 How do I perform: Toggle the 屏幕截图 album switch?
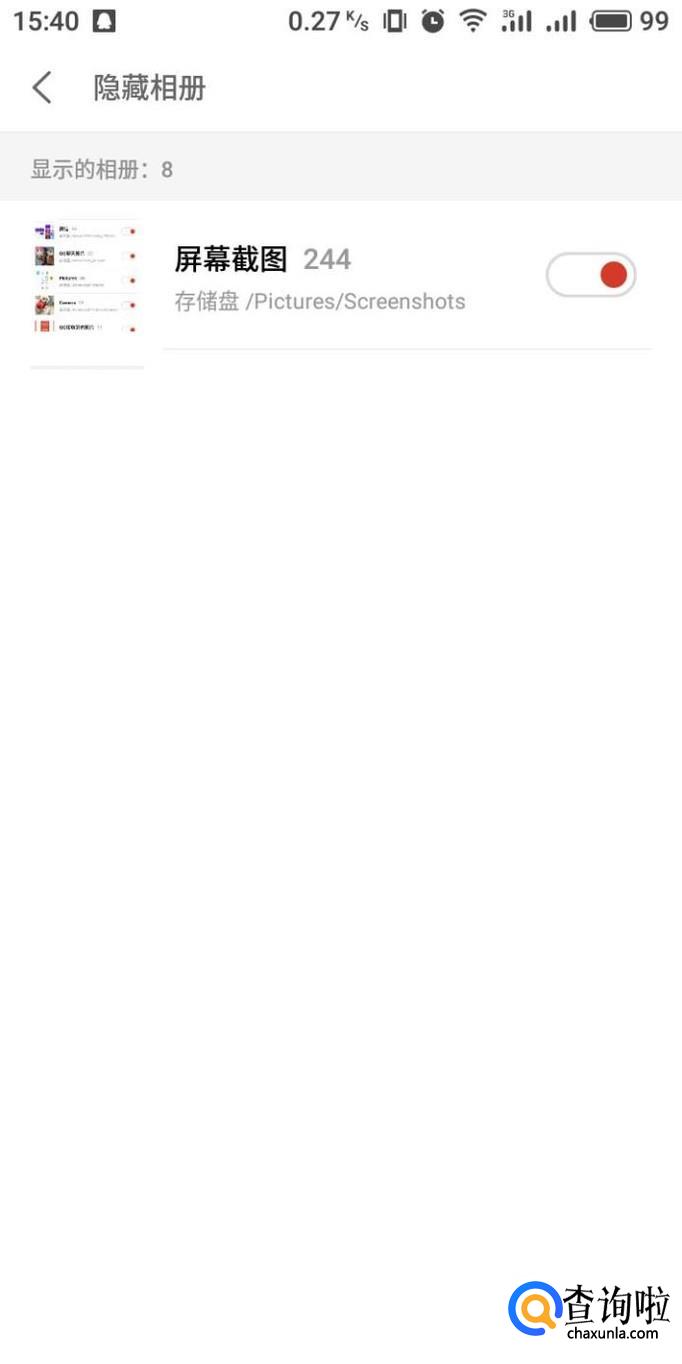click(x=591, y=275)
